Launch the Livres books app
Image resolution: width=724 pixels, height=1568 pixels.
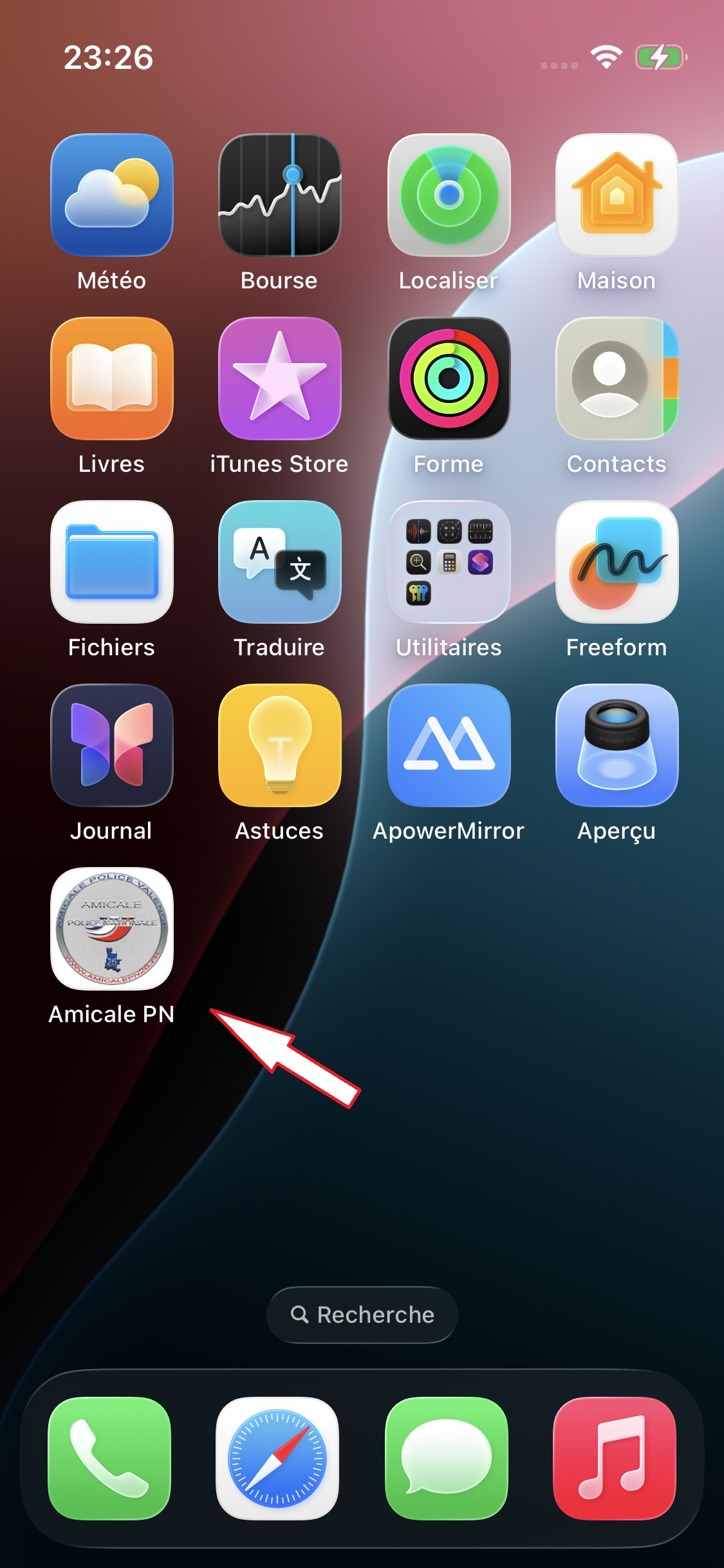coord(111,378)
